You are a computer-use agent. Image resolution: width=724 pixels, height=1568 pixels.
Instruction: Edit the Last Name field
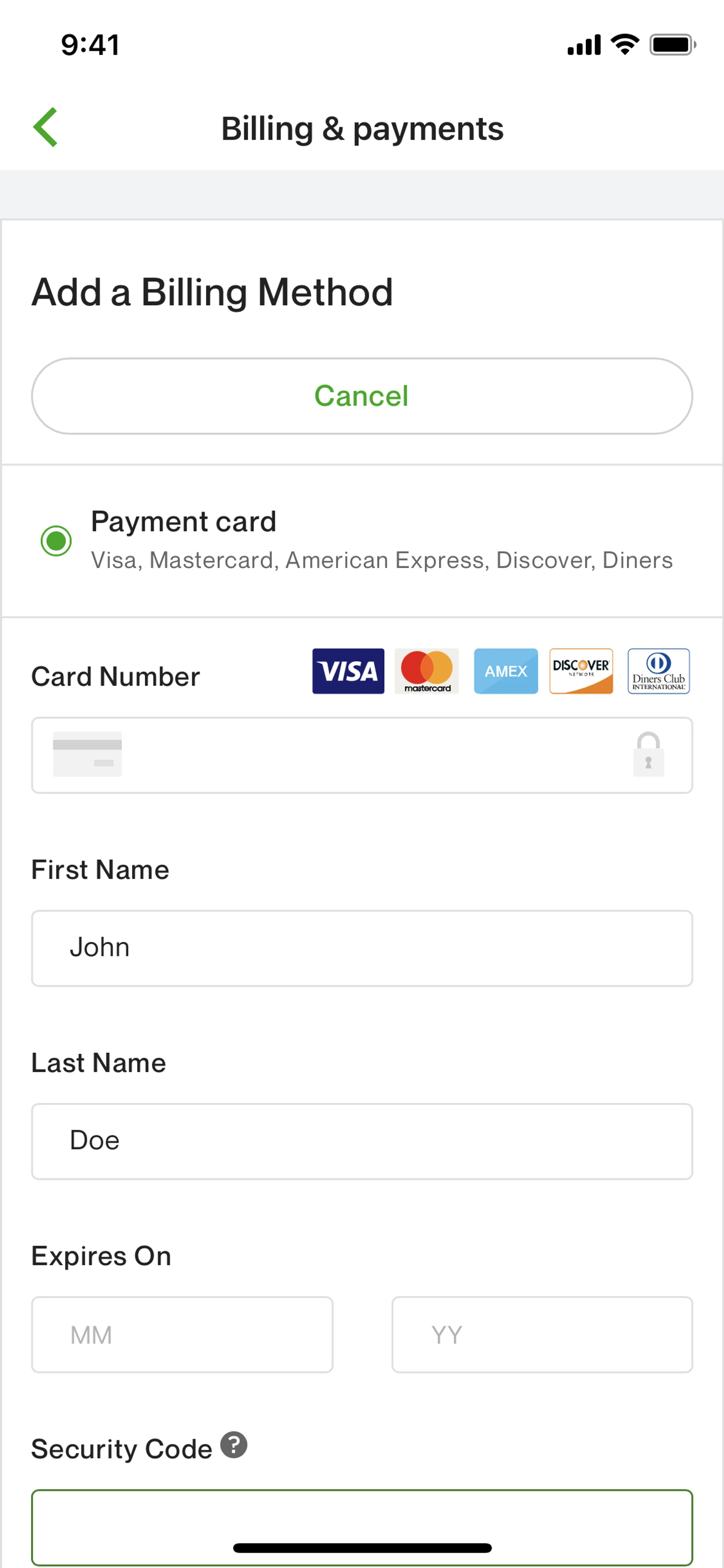pyautogui.click(x=361, y=1141)
